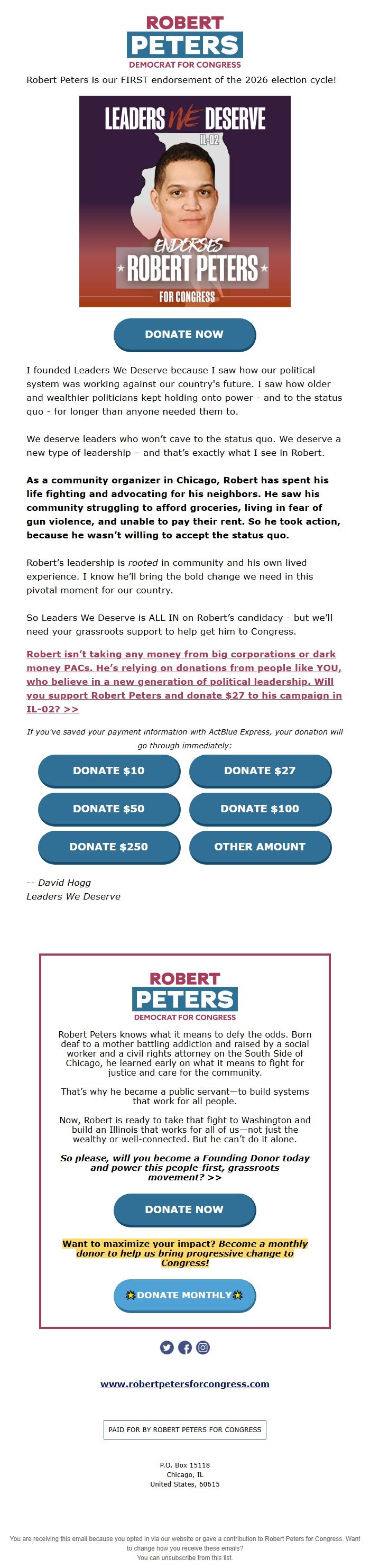Tap the Donate $100 button

(x=260, y=809)
